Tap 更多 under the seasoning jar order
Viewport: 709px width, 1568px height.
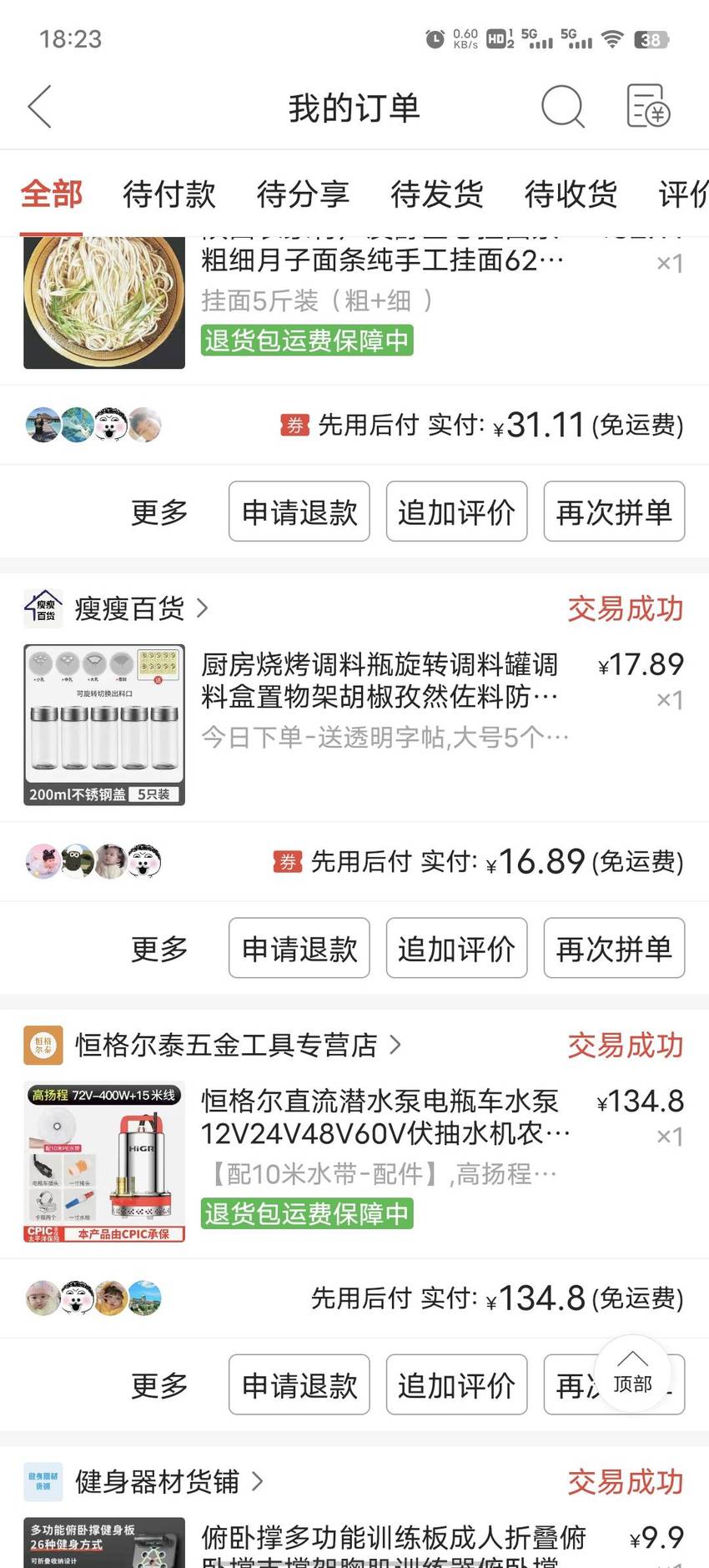[159, 948]
